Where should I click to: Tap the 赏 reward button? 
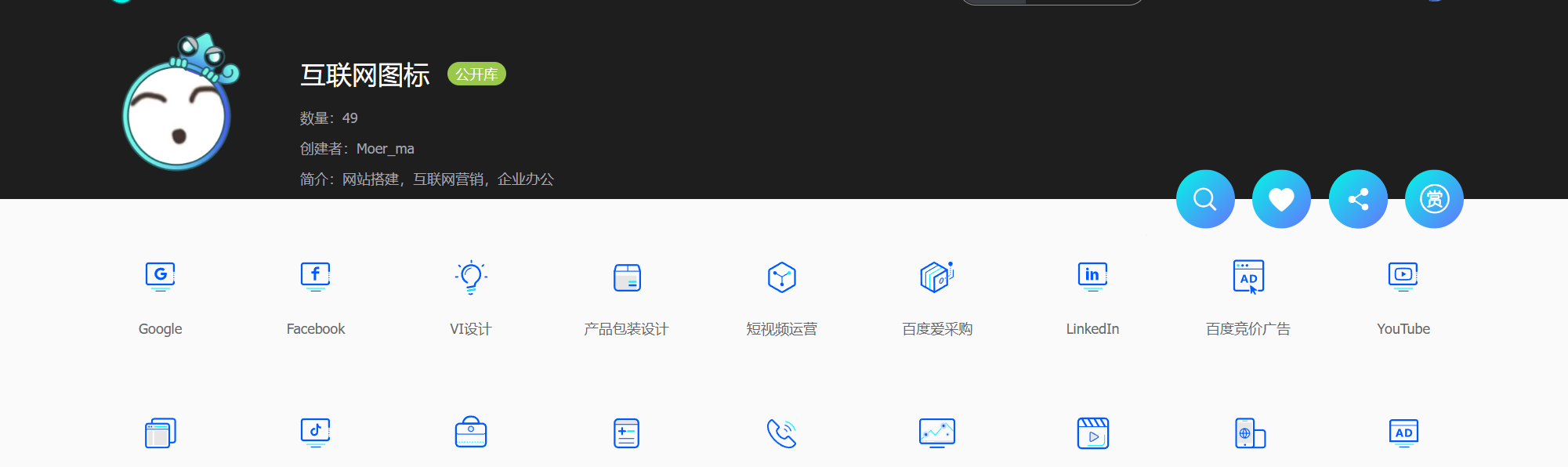pyautogui.click(x=1434, y=199)
